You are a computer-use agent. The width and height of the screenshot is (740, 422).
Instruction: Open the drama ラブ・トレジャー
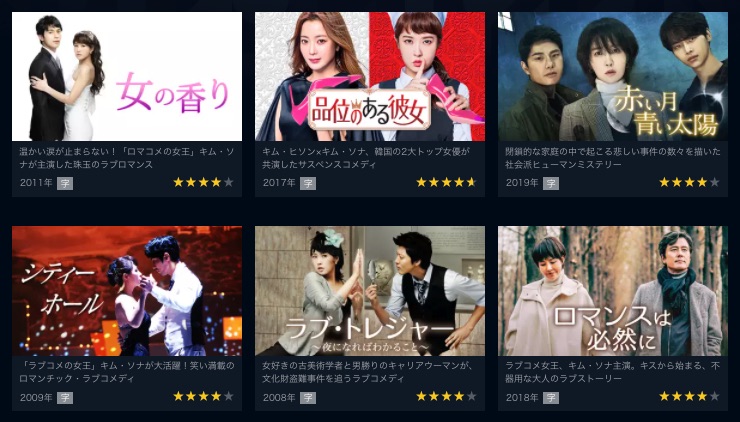coord(370,291)
